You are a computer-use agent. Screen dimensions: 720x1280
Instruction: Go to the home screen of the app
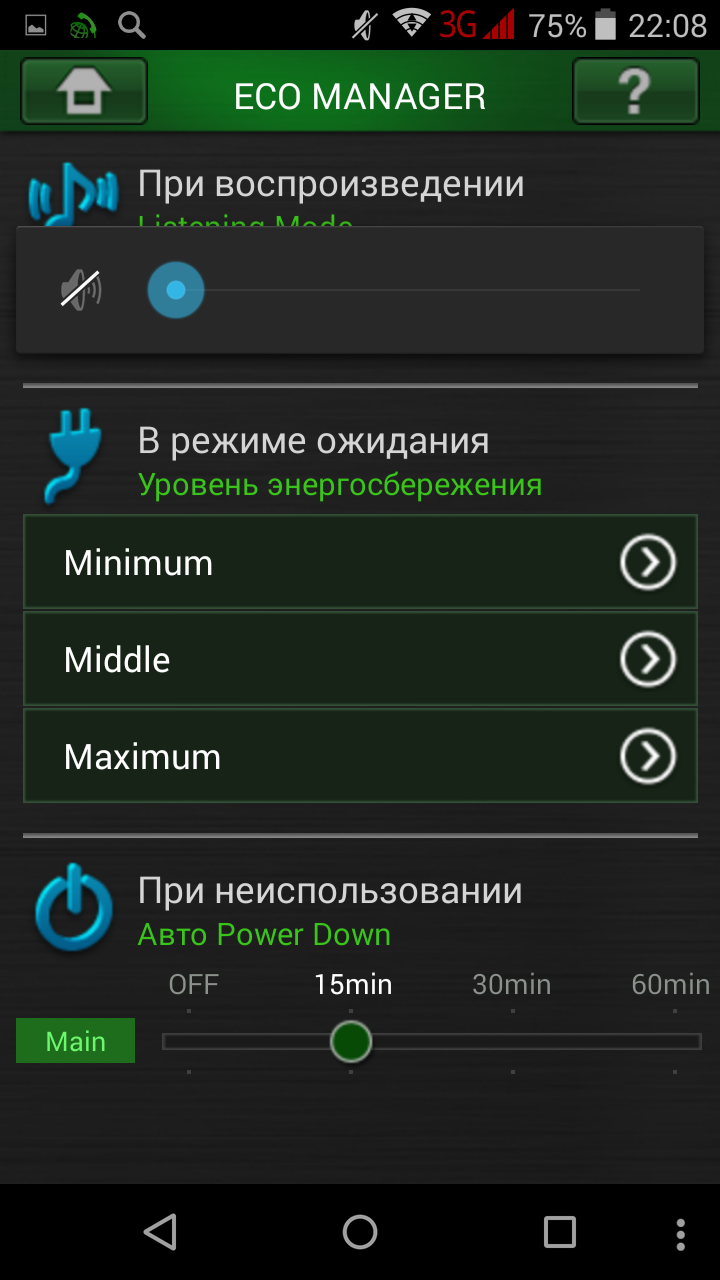click(84, 92)
